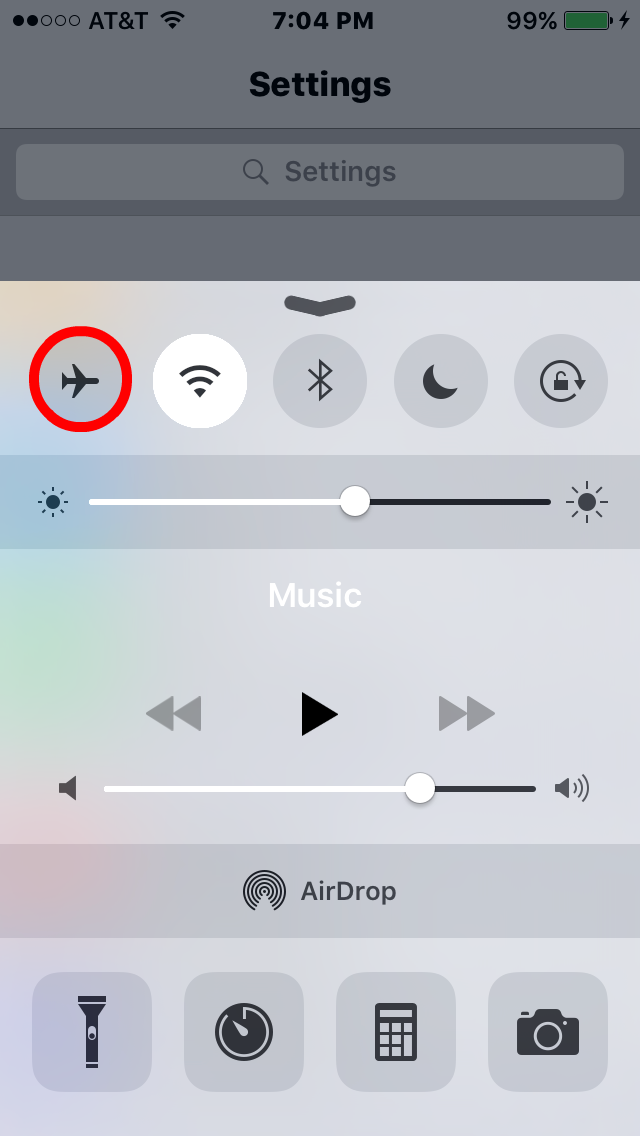Screen dimensions: 640x1136
Task: Skip to the previous track
Action: (173, 714)
